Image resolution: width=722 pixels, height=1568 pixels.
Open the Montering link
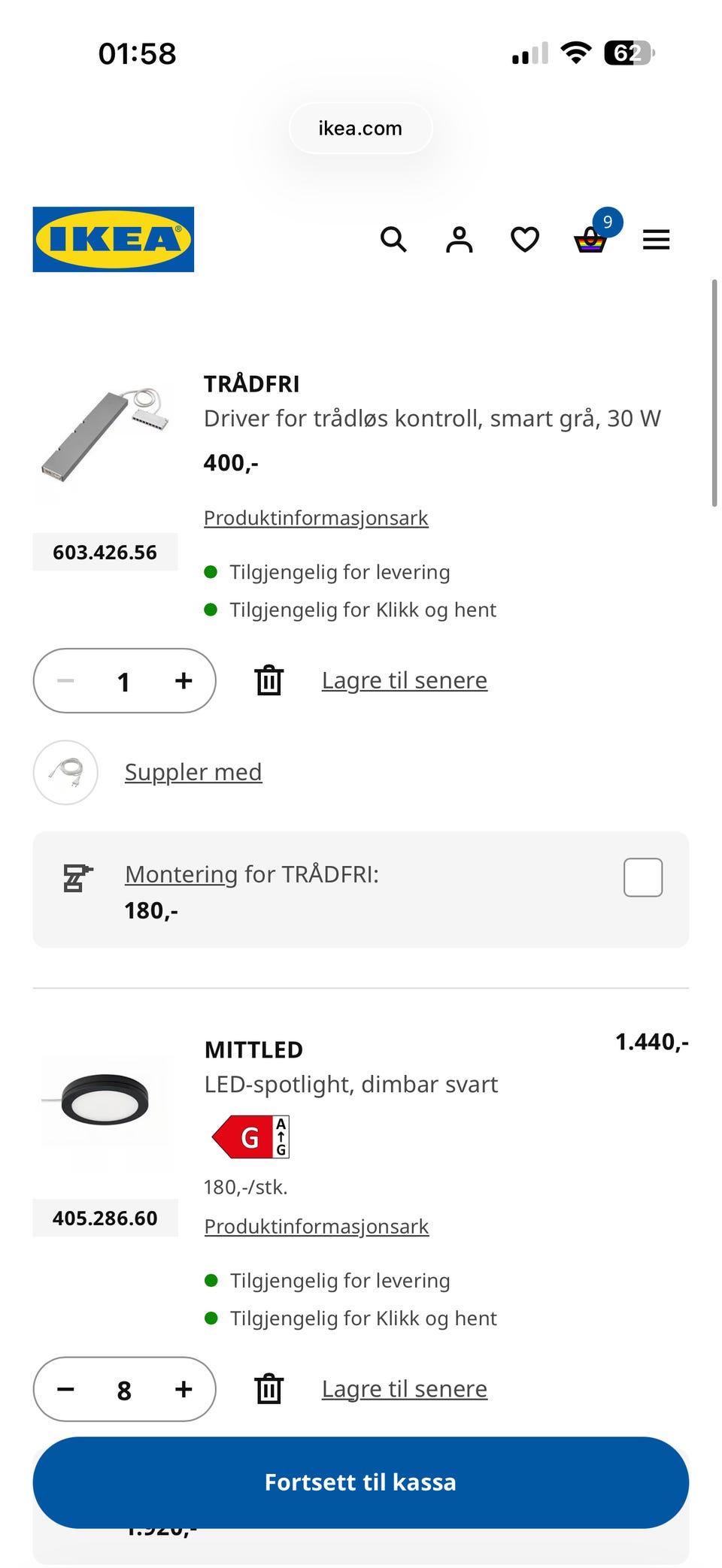(x=181, y=874)
